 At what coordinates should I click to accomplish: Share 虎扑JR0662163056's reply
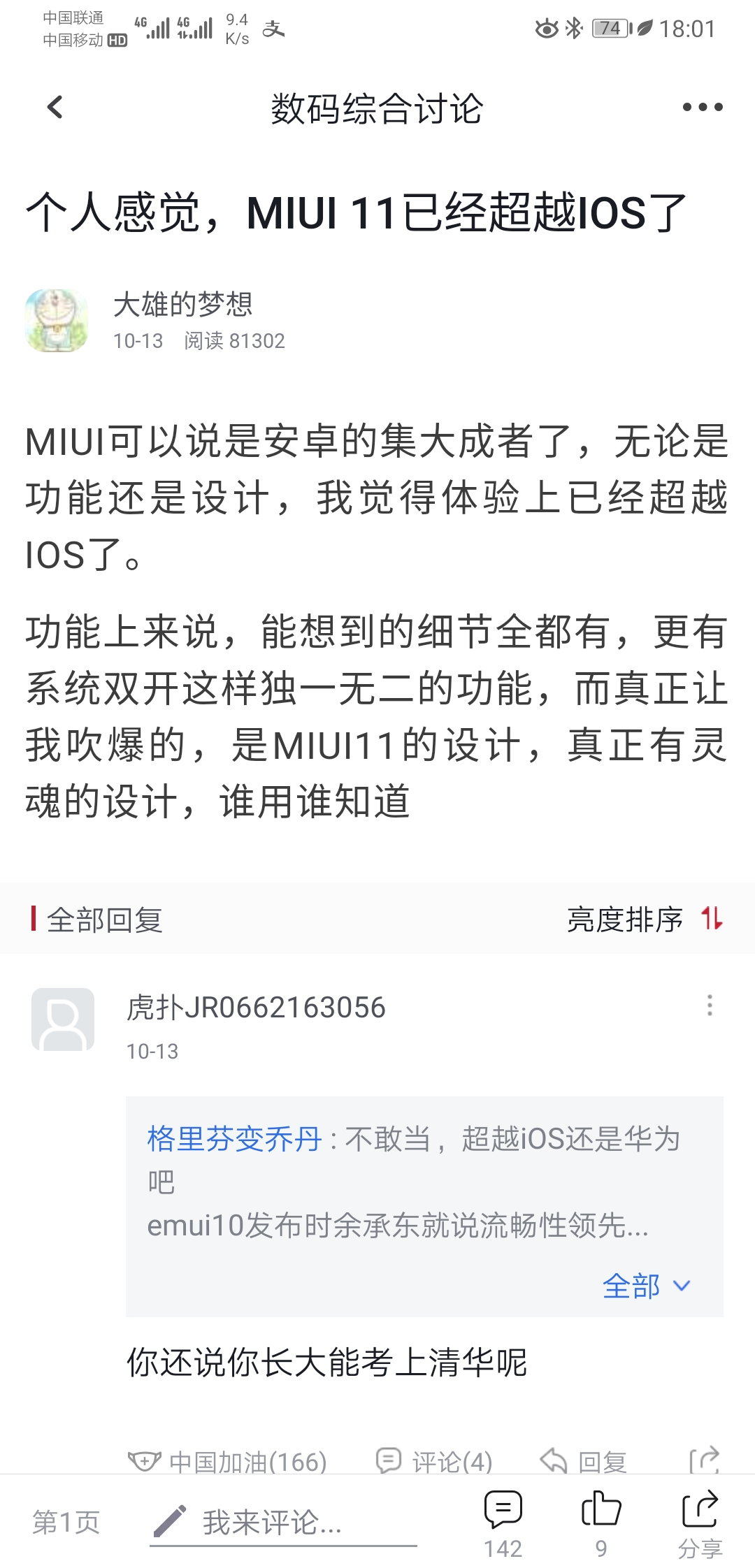(x=704, y=1460)
